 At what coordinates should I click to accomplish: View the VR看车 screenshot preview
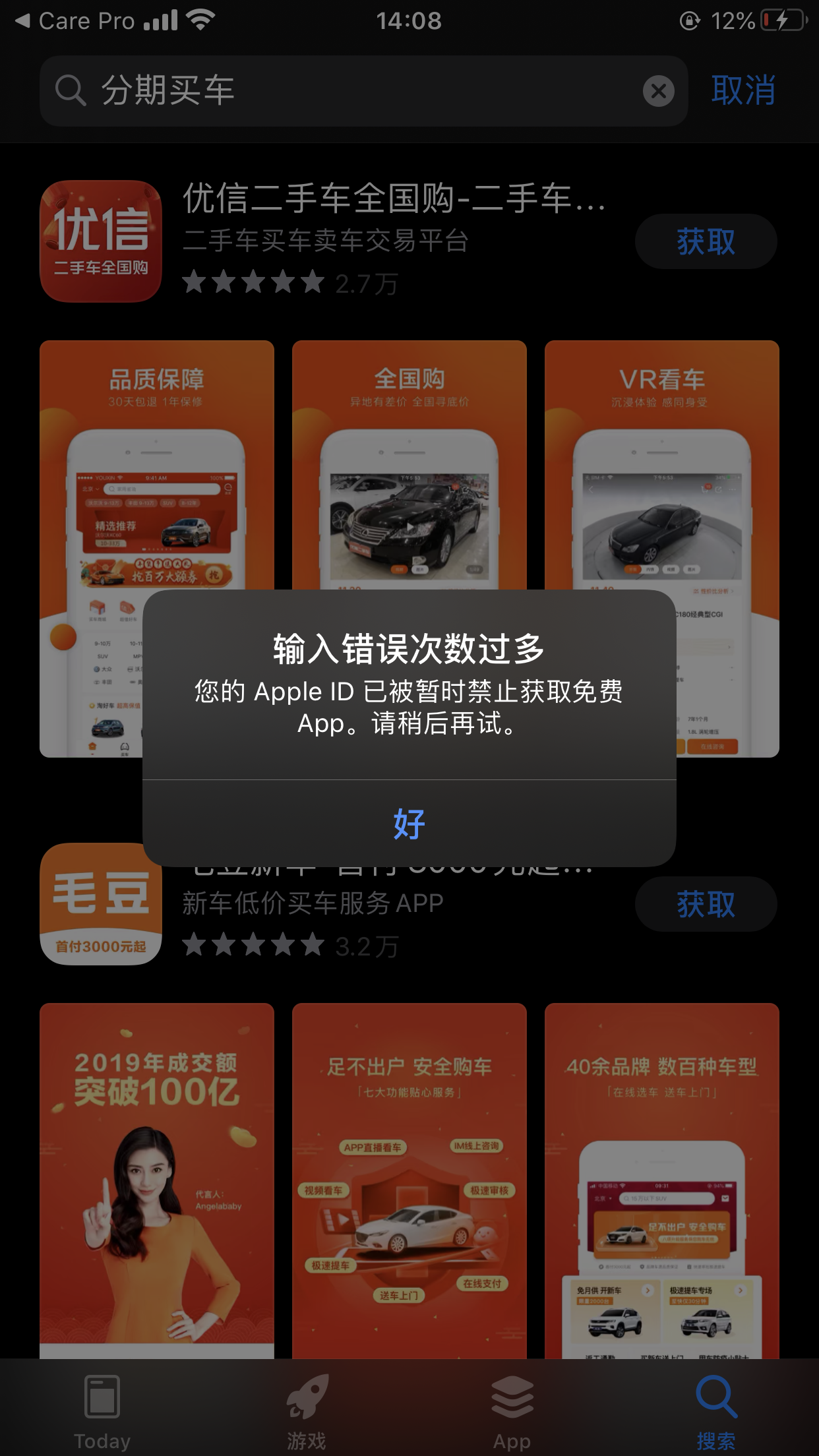pos(661,462)
